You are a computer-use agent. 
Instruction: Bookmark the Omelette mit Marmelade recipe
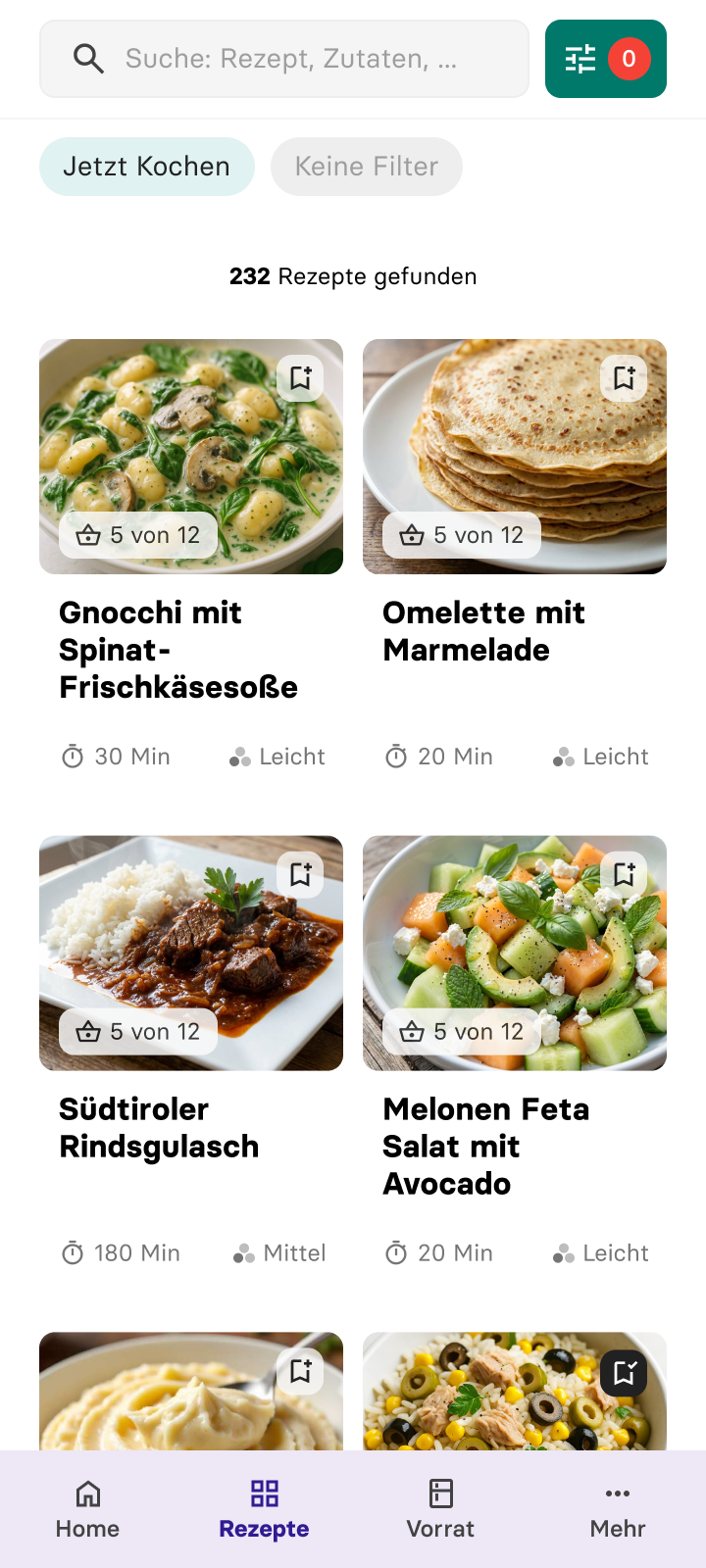point(625,377)
